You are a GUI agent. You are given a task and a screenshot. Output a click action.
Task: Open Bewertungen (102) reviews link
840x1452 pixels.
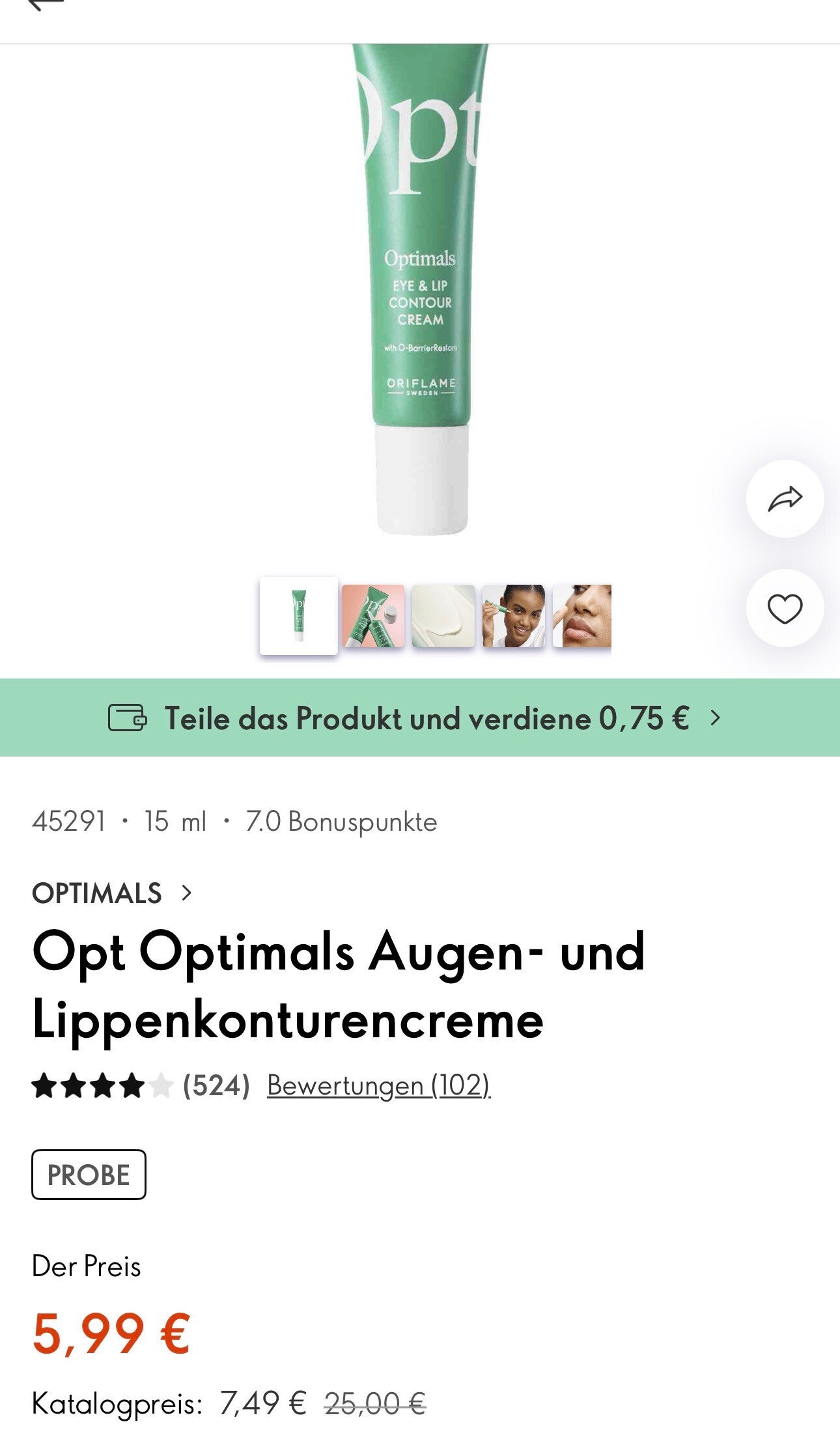tap(378, 1085)
